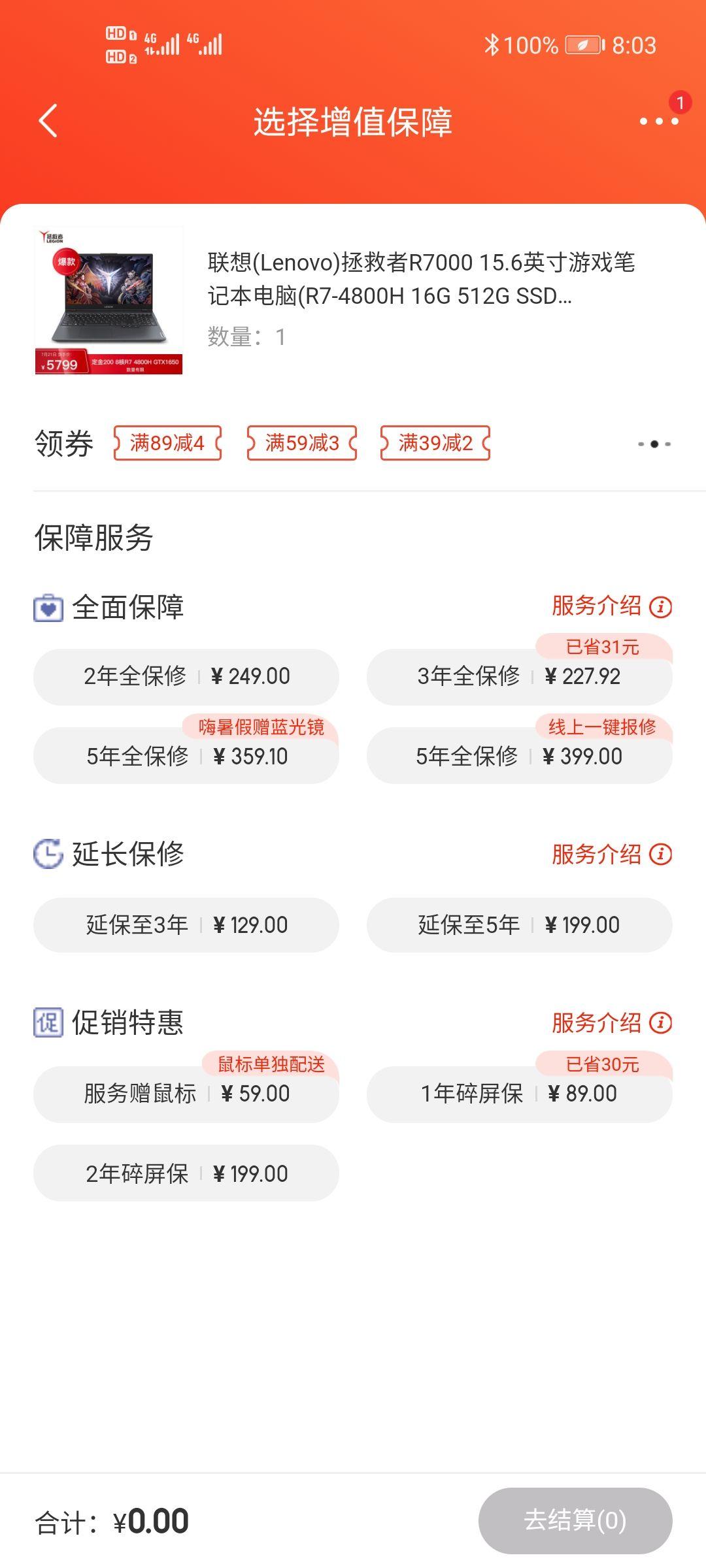The width and height of the screenshot is (706, 1568).
Task: Choose 延保至5年 for ¥199.00
Action: coord(519,925)
